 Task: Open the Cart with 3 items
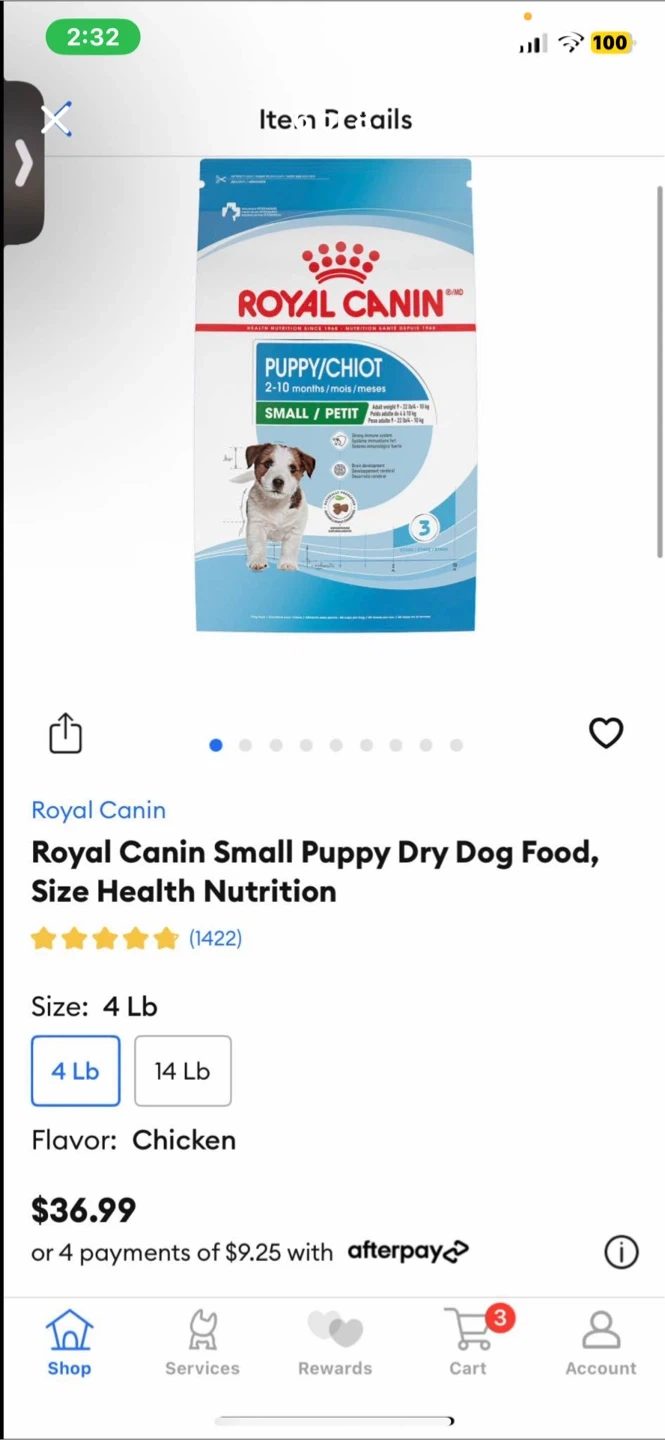coord(468,1343)
